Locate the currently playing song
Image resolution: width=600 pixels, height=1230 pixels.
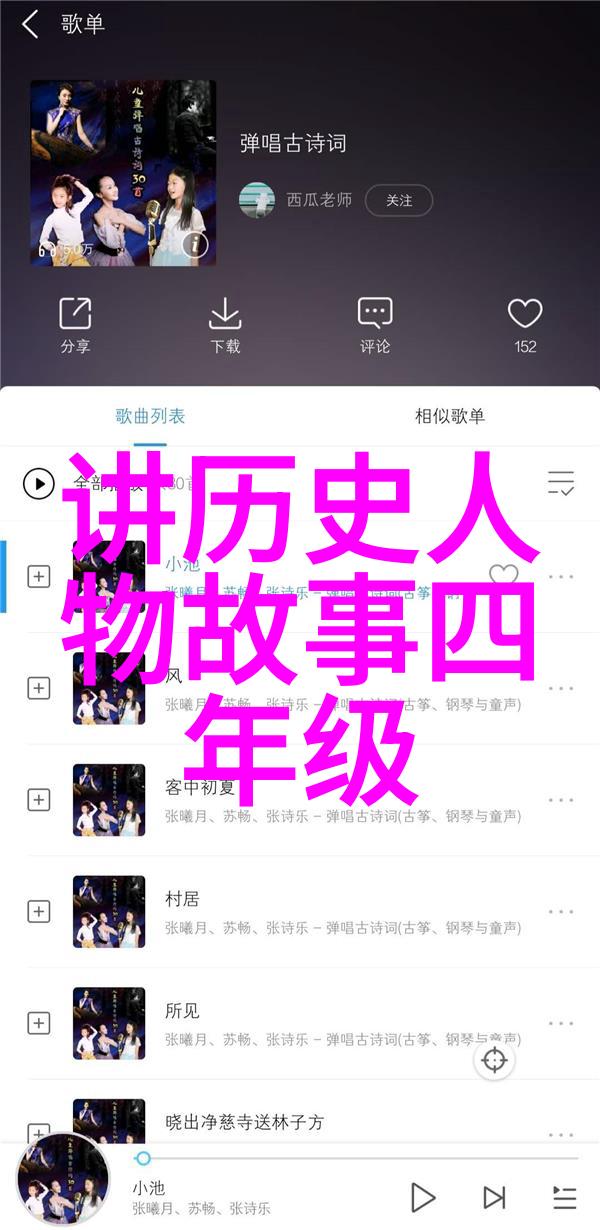tap(495, 1060)
